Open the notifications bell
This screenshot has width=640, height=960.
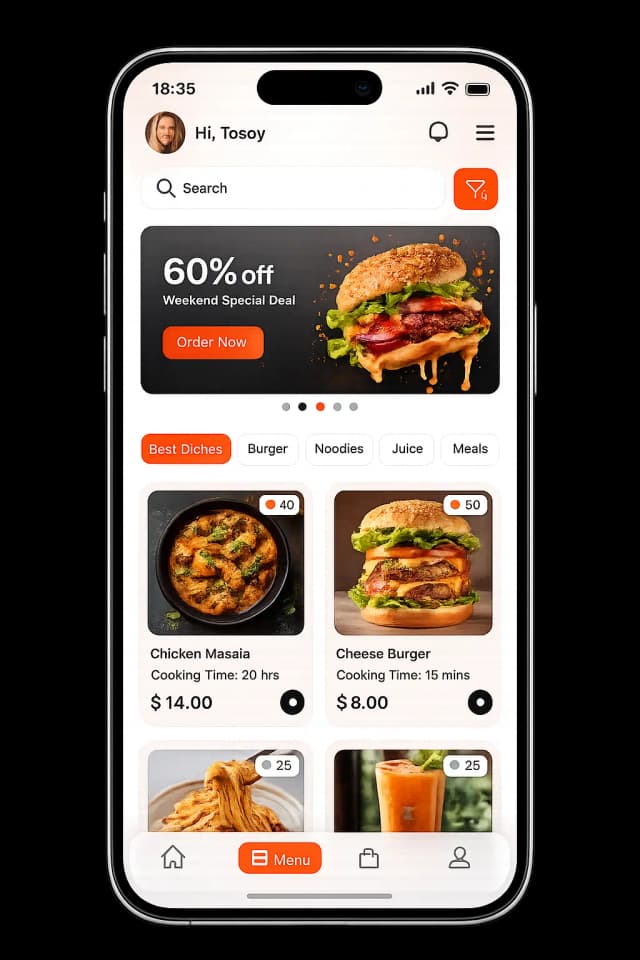point(438,132)
